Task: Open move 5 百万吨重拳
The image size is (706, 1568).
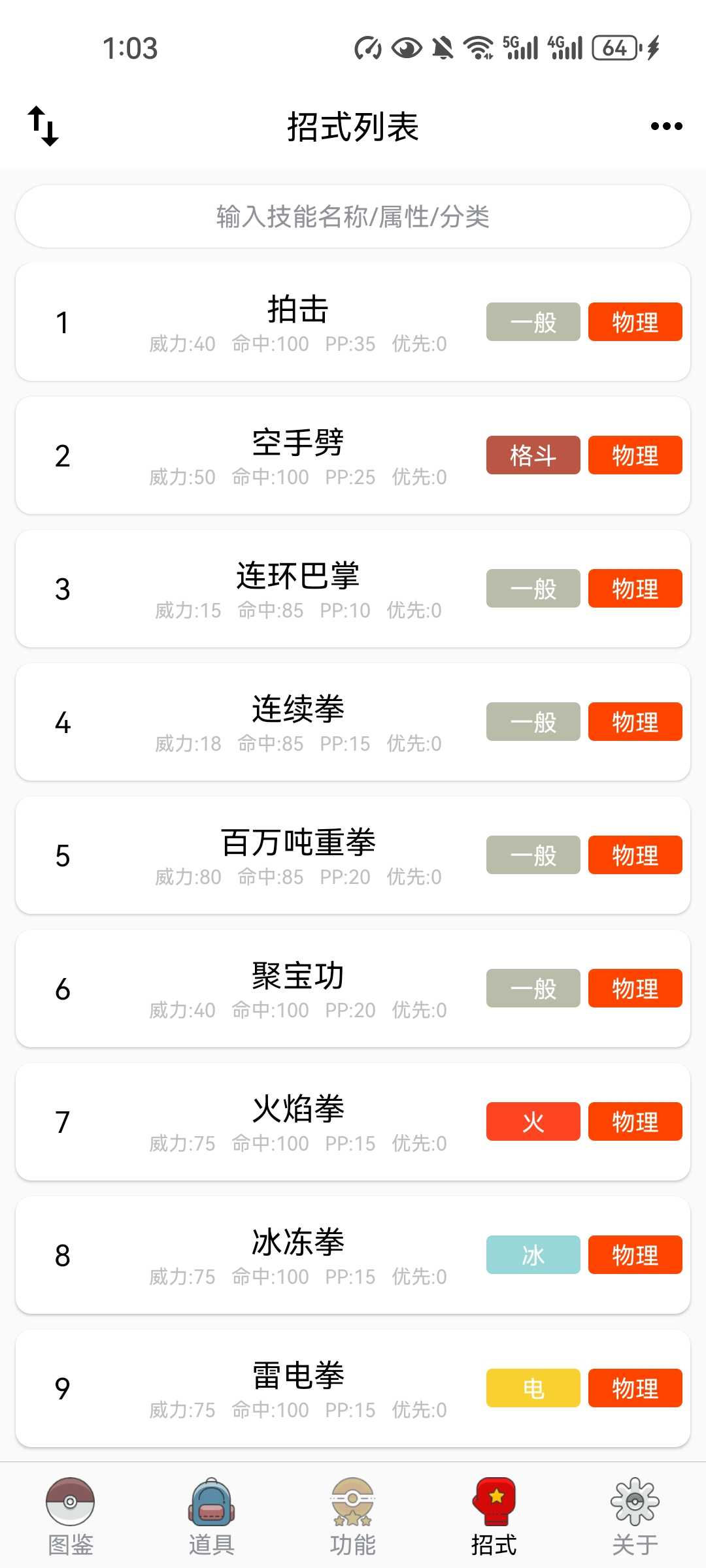Action: point(353,855)
